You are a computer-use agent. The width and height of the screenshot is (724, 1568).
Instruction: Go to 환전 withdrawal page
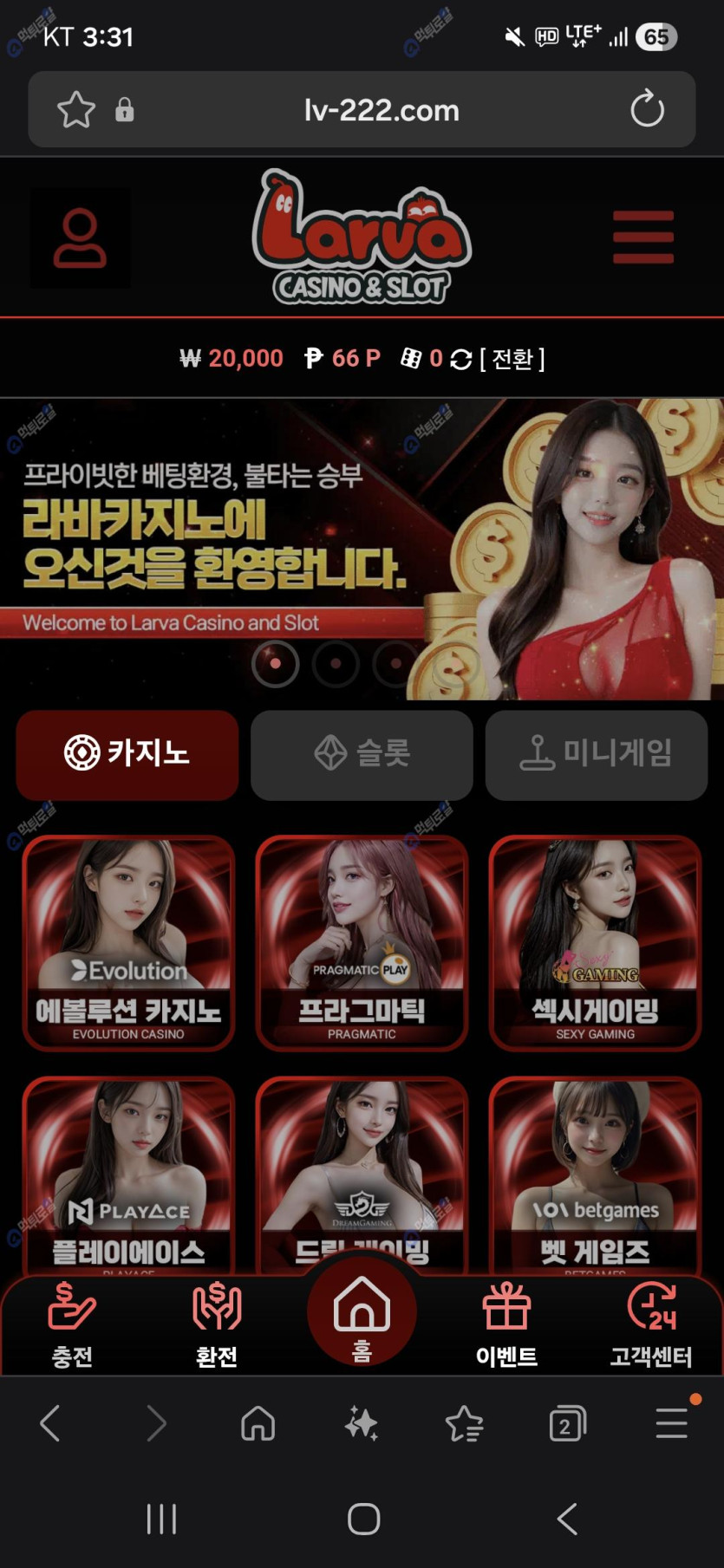tap(217, 1324)
